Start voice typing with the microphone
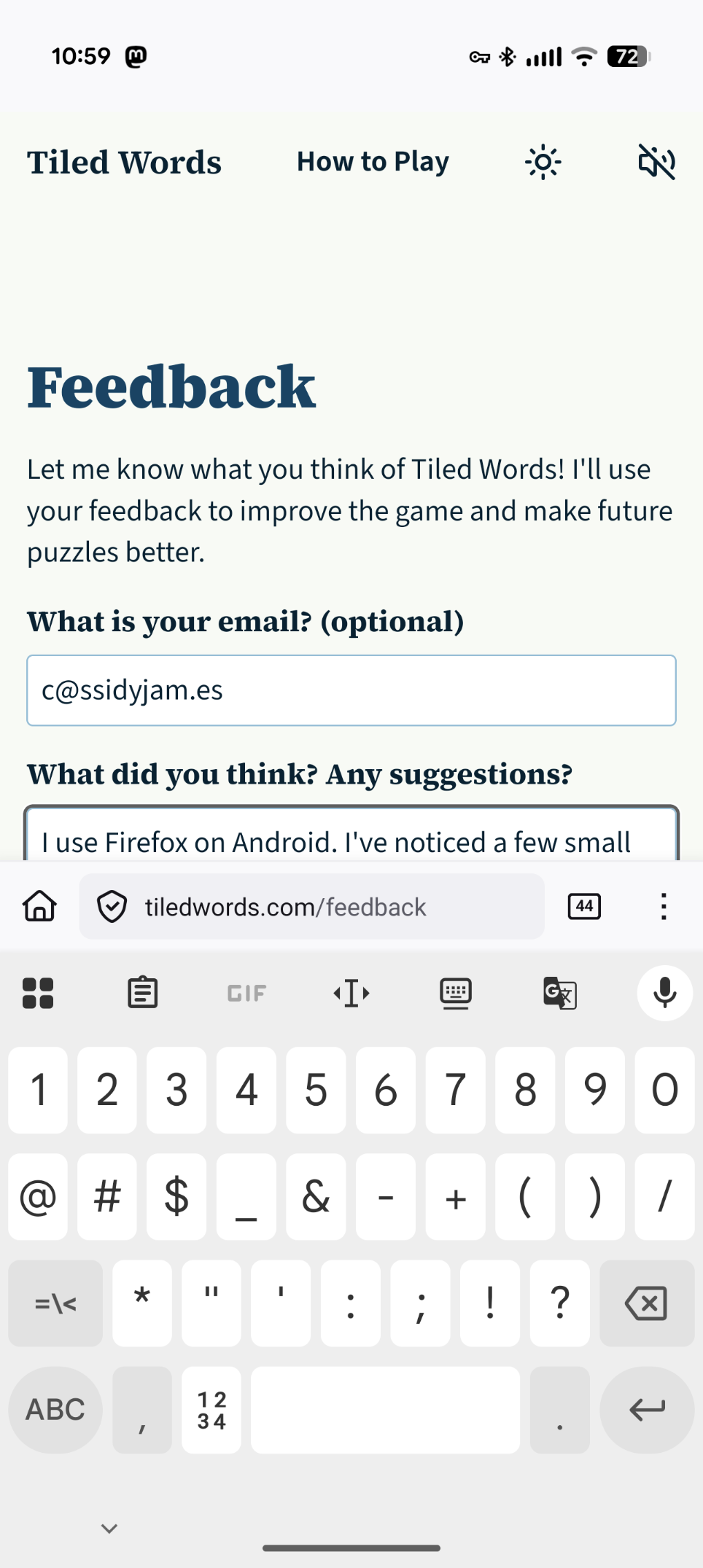Screen dimensions: 703x1568 (x=664, y=993)
